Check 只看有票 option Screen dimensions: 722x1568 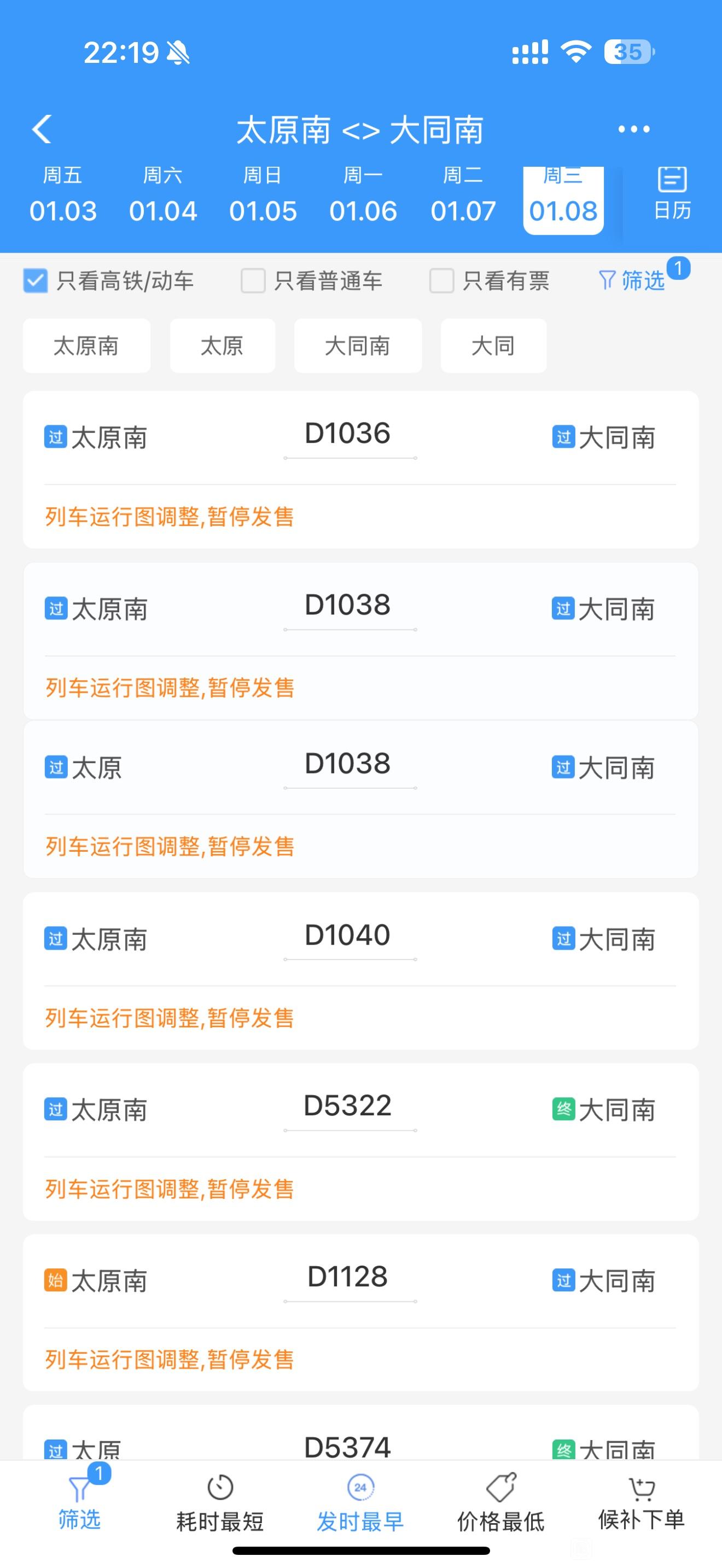tap(490, 281)
